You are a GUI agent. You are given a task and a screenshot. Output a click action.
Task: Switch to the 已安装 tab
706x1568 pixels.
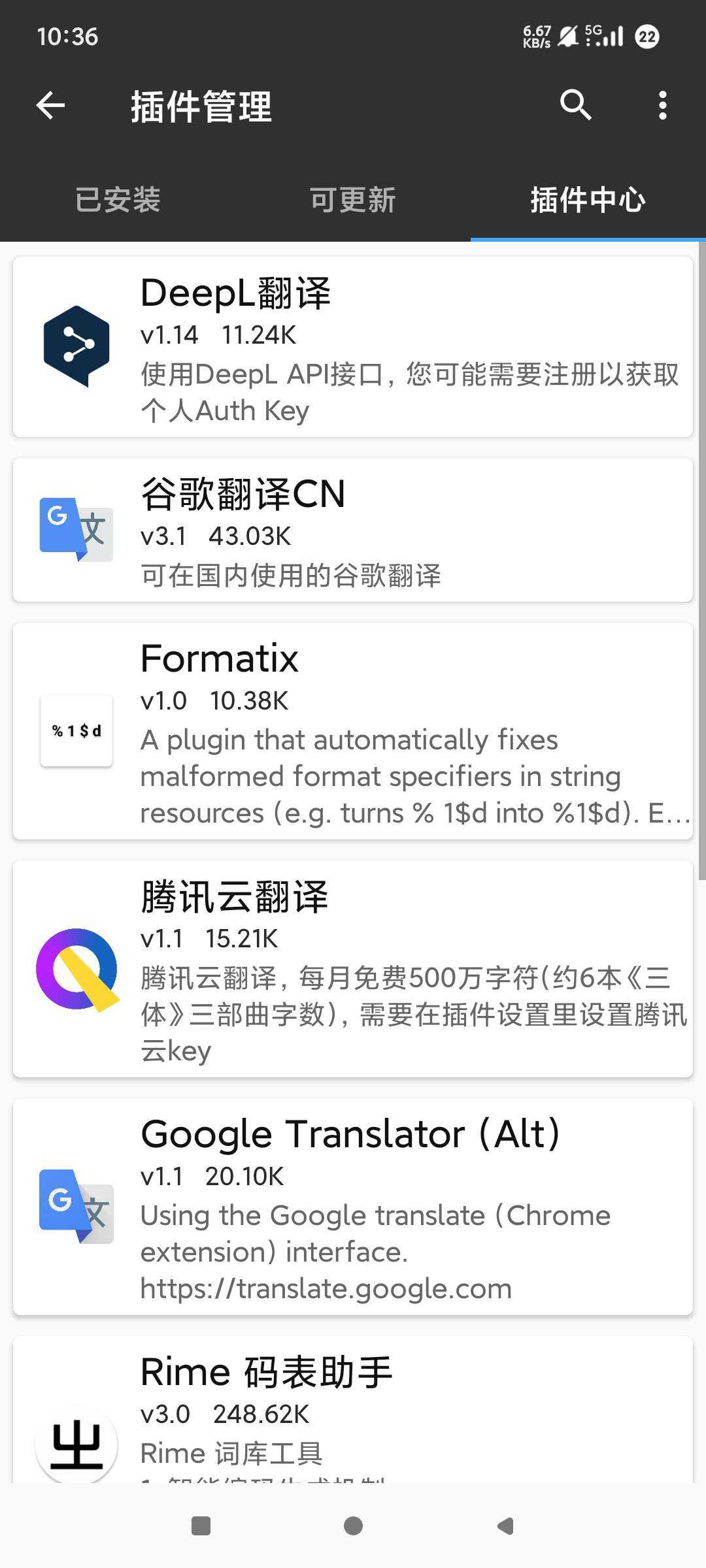coord(118,200)
